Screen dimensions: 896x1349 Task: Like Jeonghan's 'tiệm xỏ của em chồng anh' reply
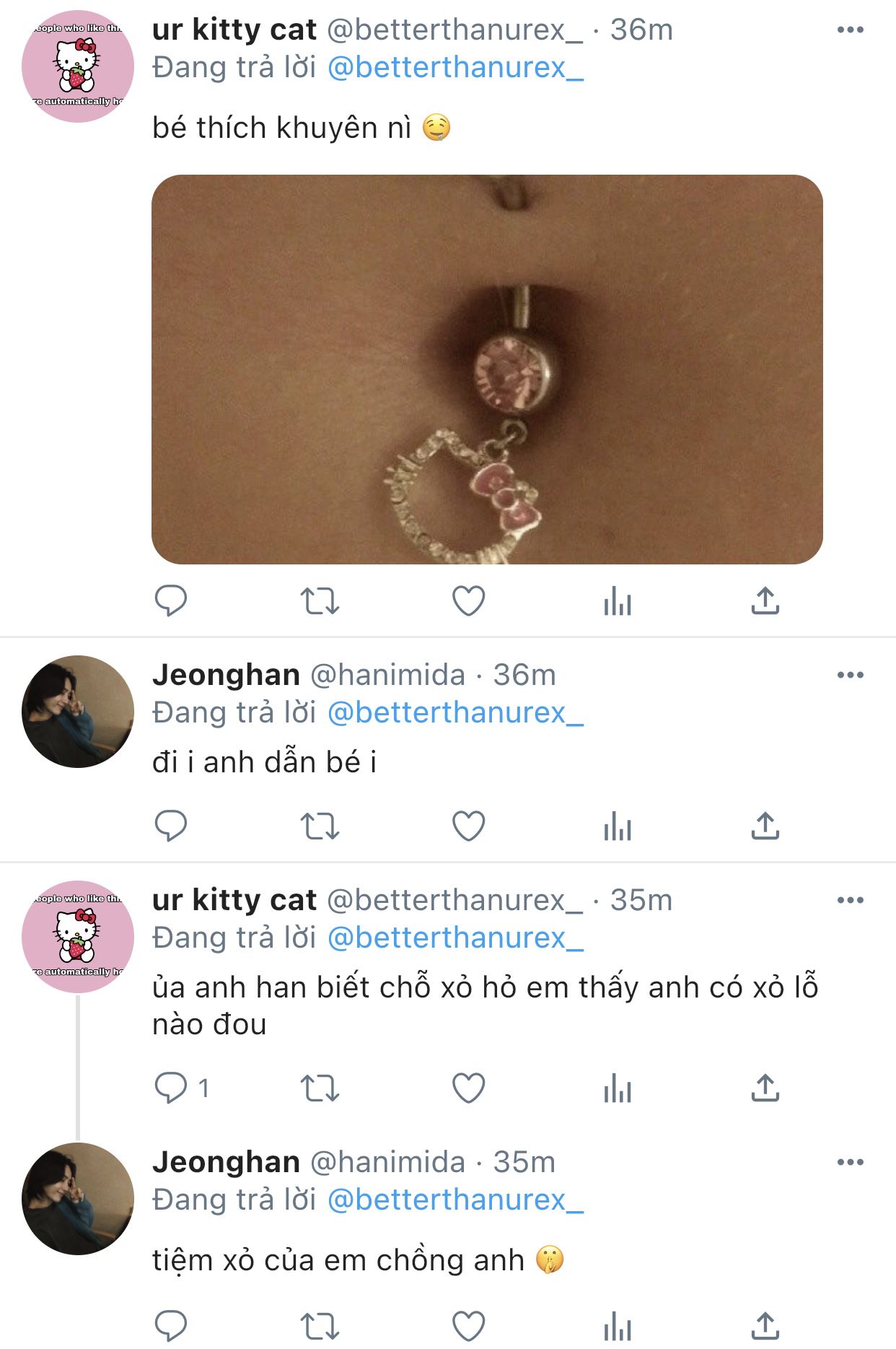coord(468,1326)
